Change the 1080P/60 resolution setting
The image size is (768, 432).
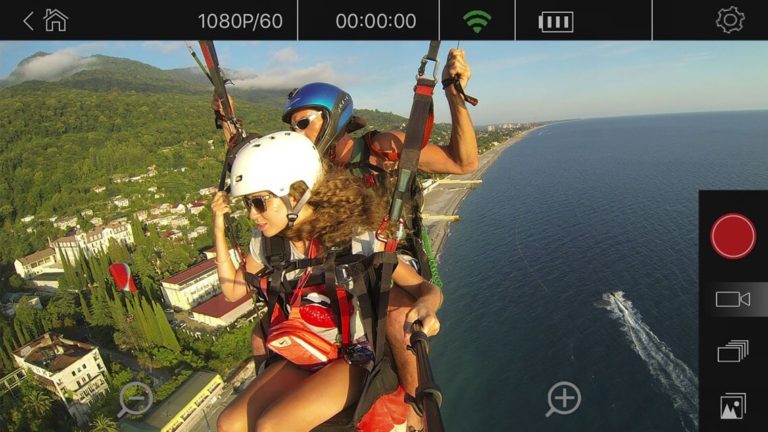click(240, 21)
